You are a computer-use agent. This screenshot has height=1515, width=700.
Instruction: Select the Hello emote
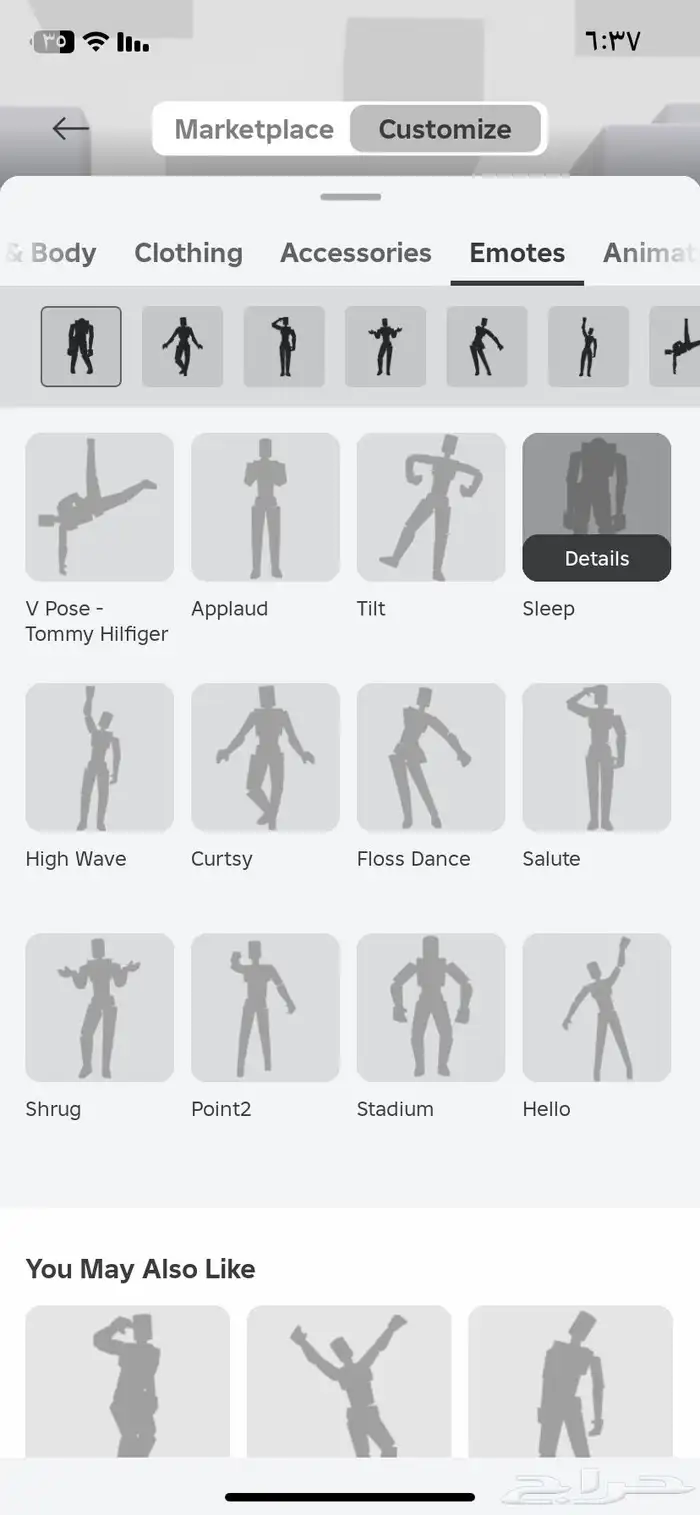(596, 1007)
